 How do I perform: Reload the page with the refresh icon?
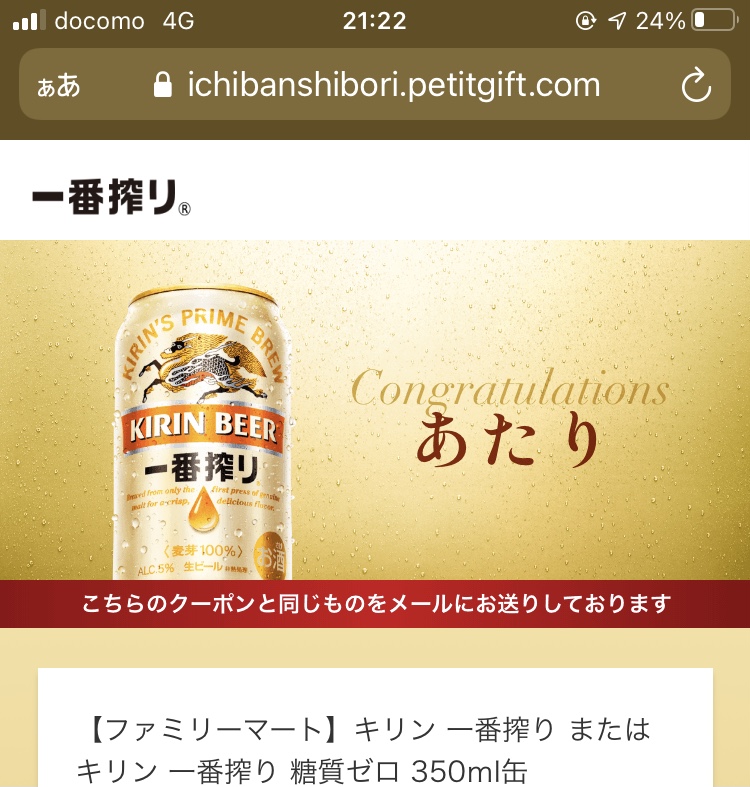click(696, 86)
